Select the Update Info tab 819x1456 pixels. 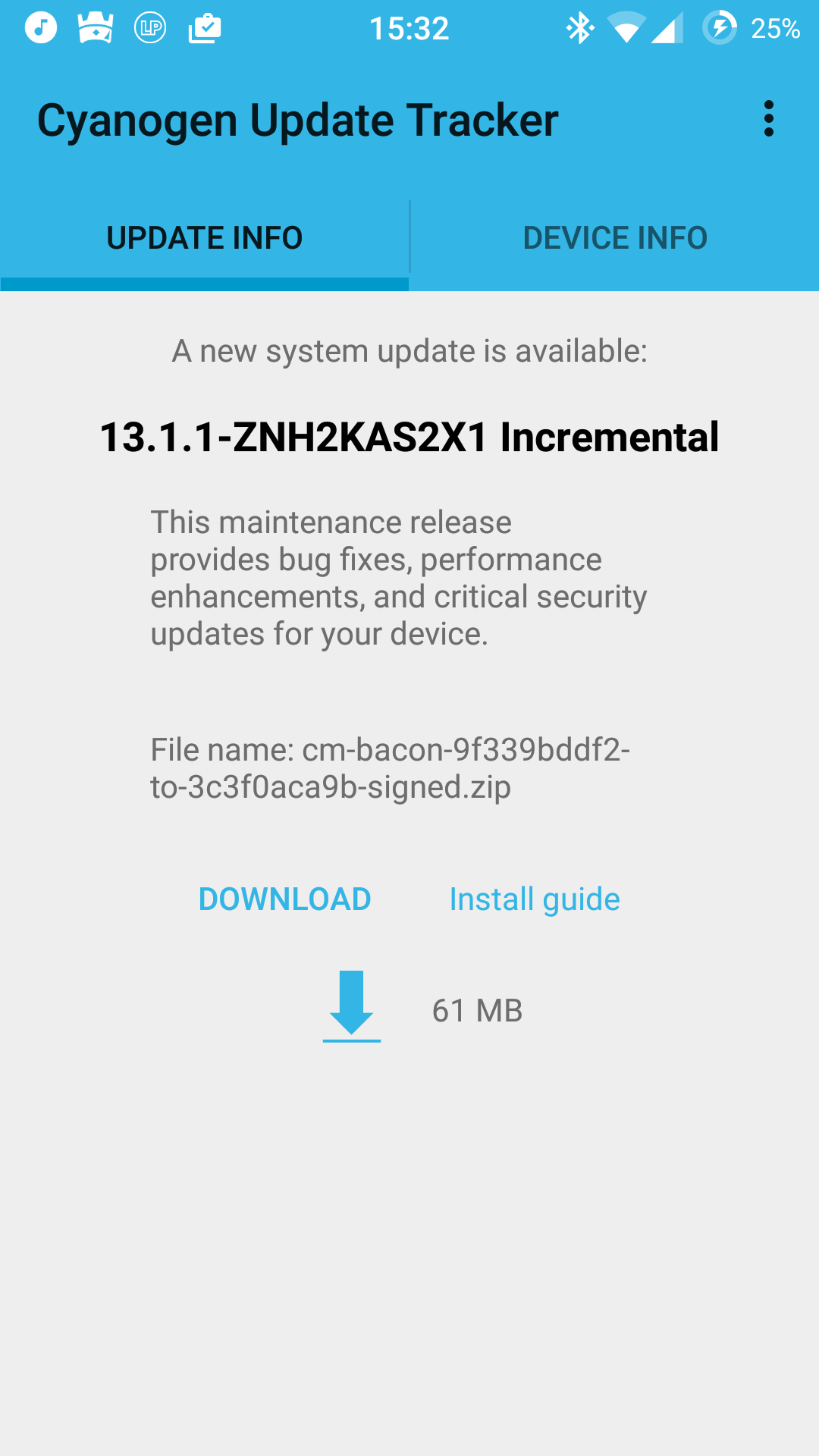coord(205,237)
